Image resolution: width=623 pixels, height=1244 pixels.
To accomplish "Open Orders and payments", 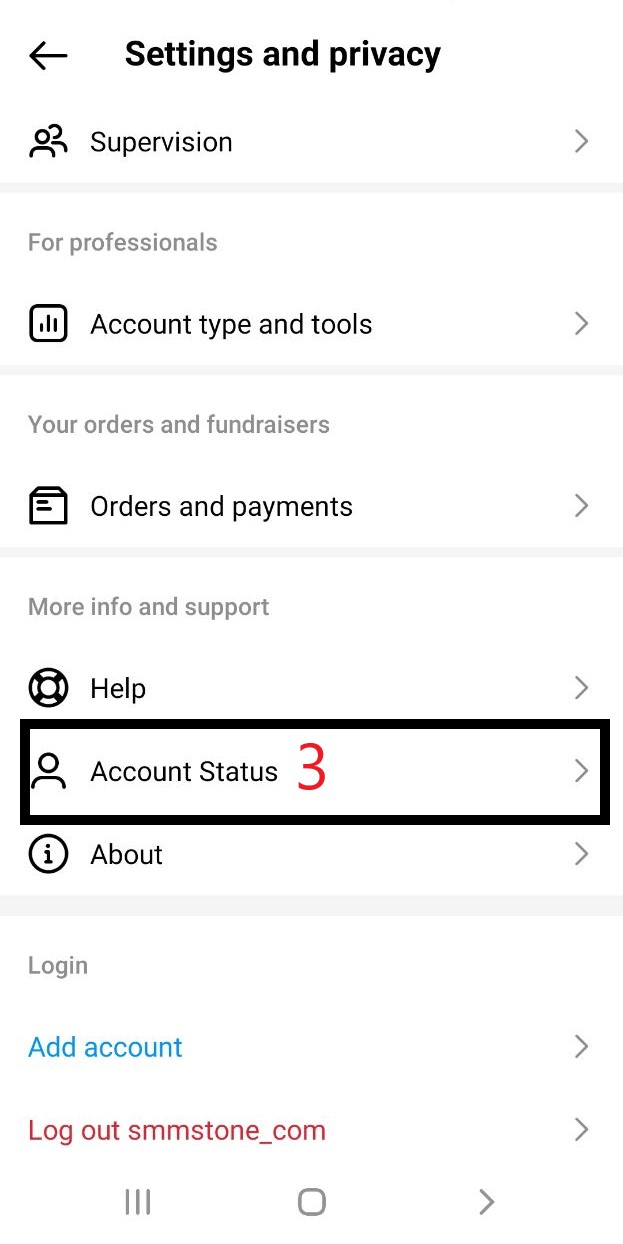I will click(311, 506).
